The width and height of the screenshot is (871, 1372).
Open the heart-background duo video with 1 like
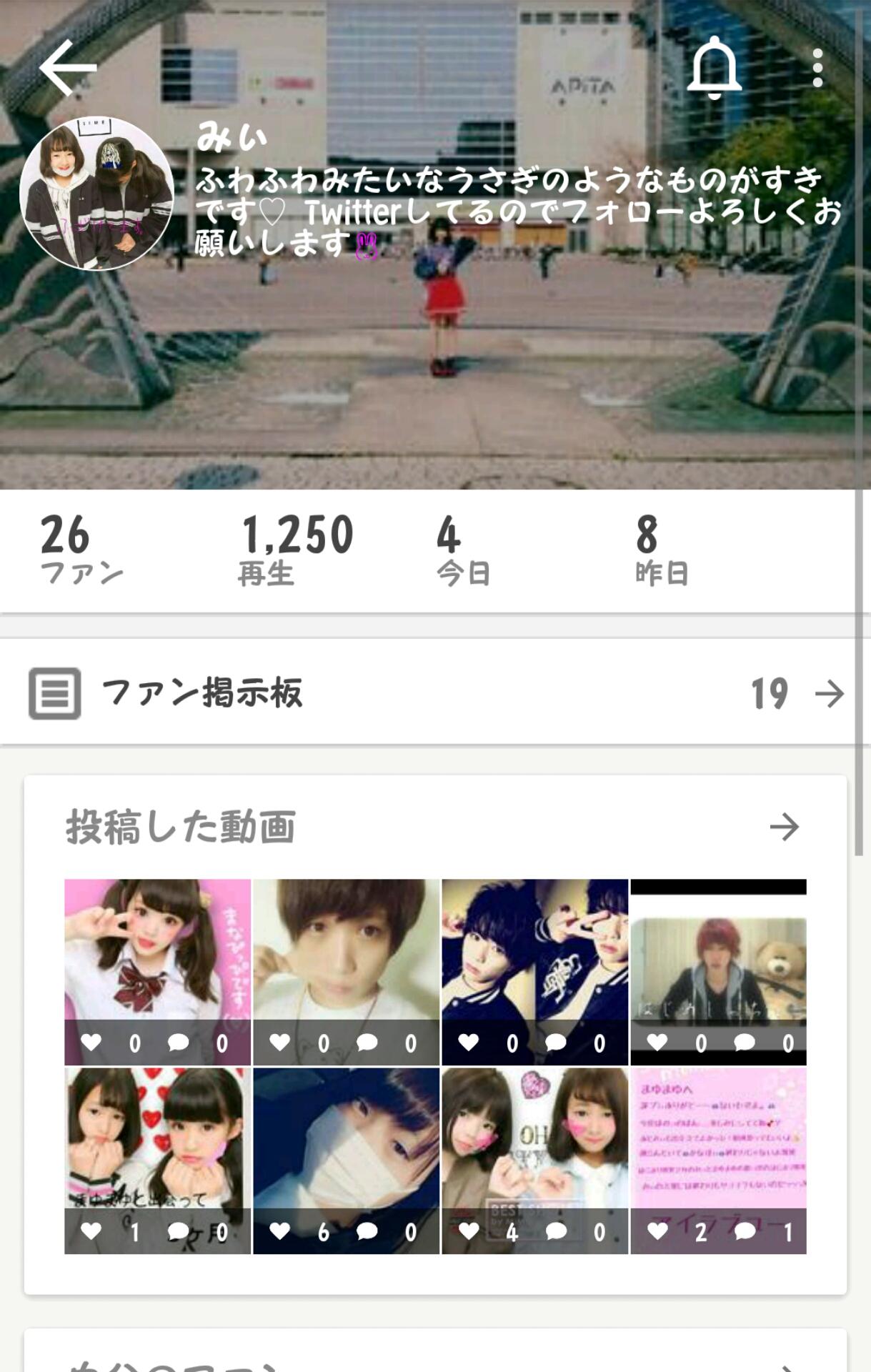pyautogui.click(x=158, y=1160)
